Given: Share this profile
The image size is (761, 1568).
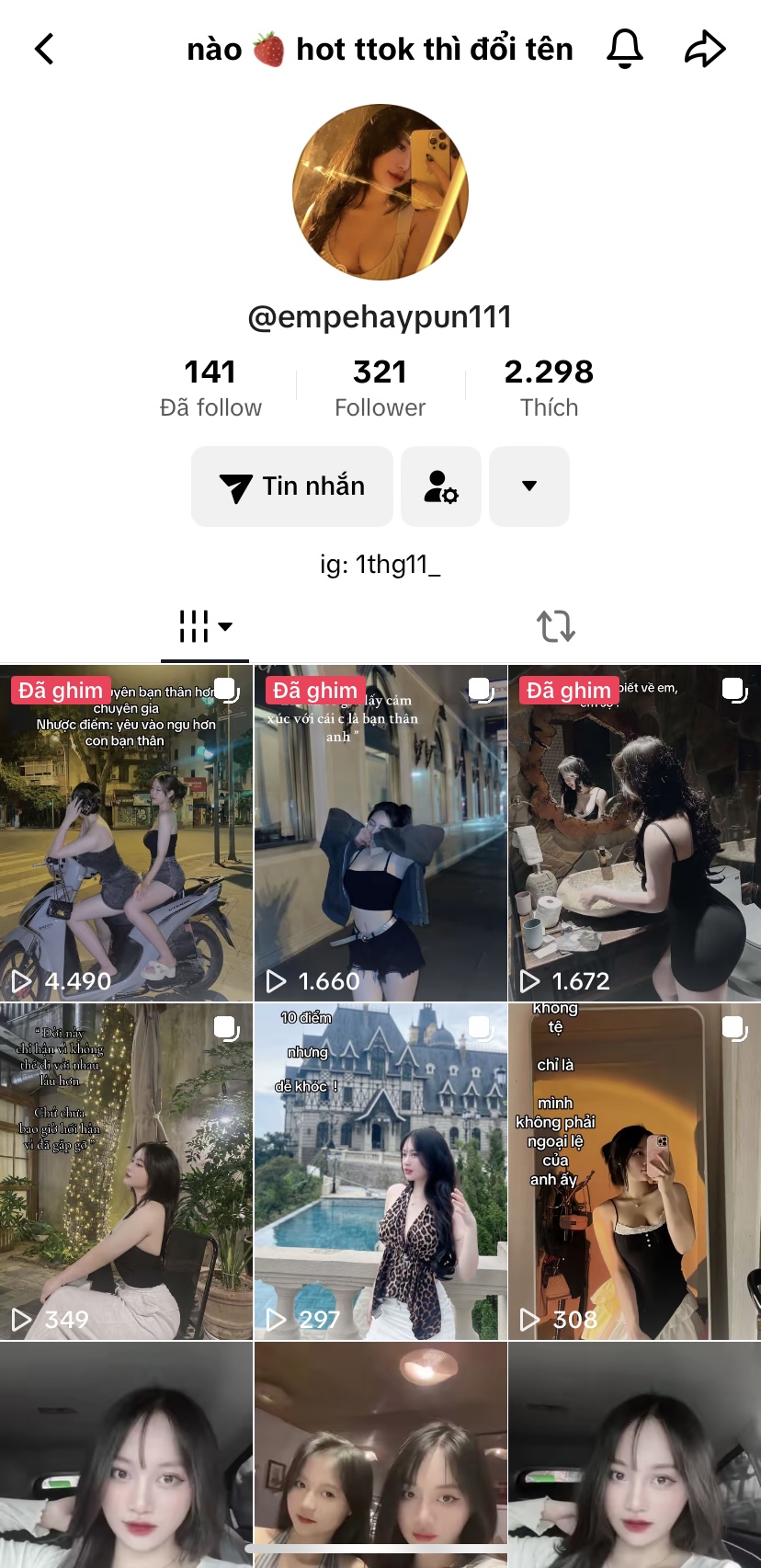Looking at the screenshot, I should [705, 49].
